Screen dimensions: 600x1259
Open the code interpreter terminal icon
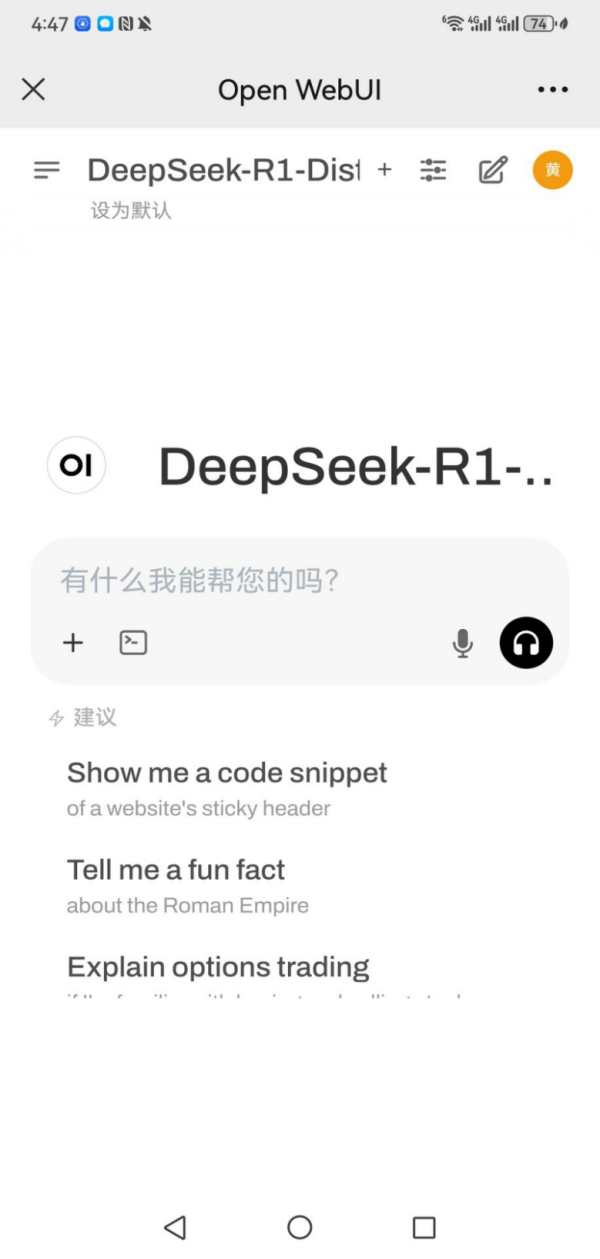(x=133, y=643)
